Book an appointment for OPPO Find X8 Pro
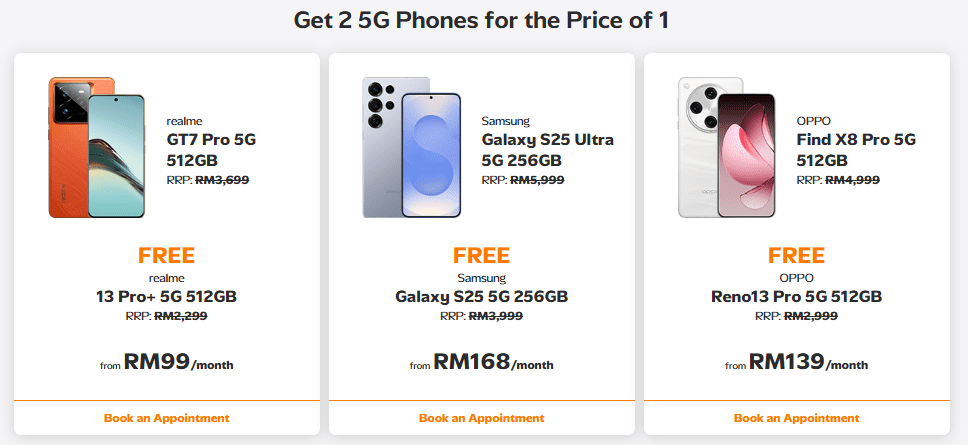The width and height of the screenshot is (968, 445). tap(796, 418)
